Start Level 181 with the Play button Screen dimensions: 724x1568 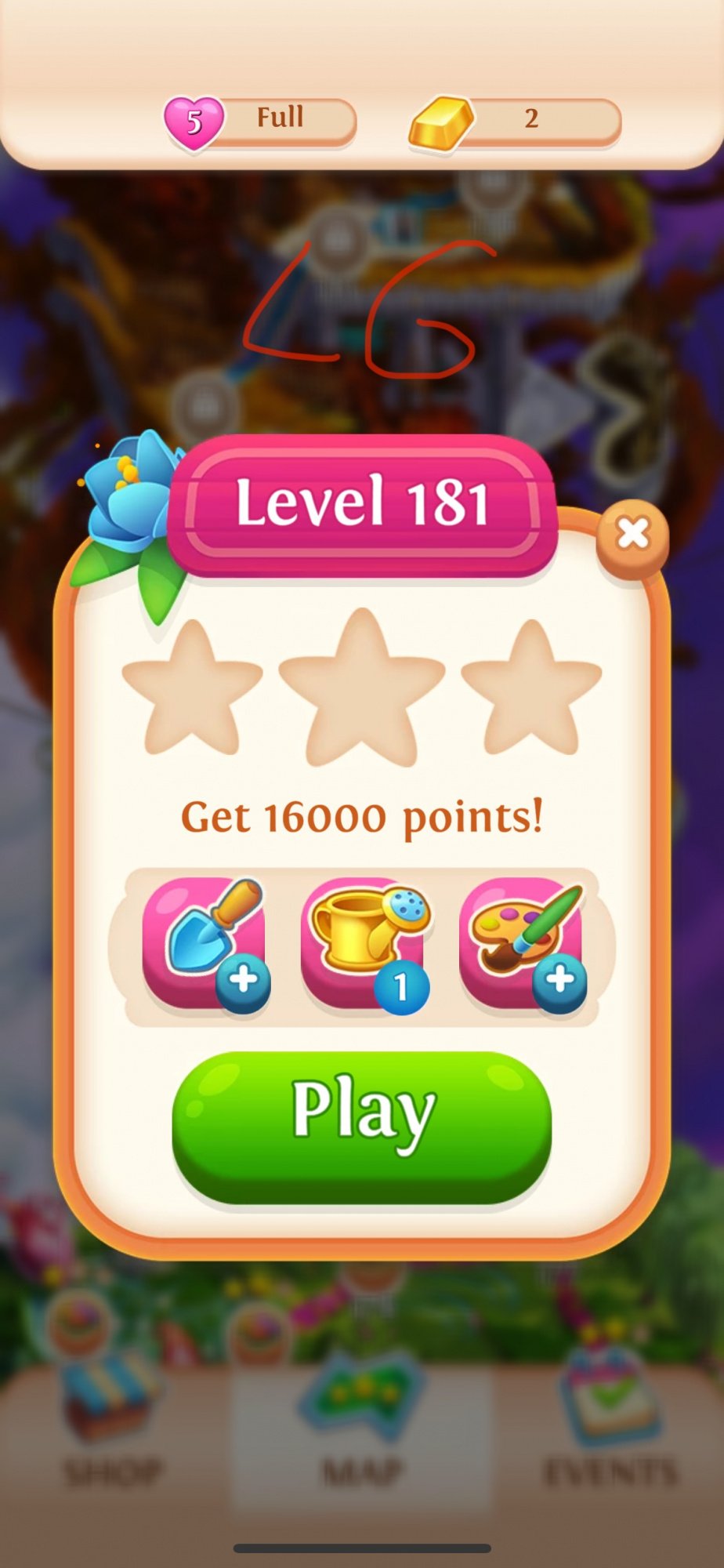[362, 1125]
